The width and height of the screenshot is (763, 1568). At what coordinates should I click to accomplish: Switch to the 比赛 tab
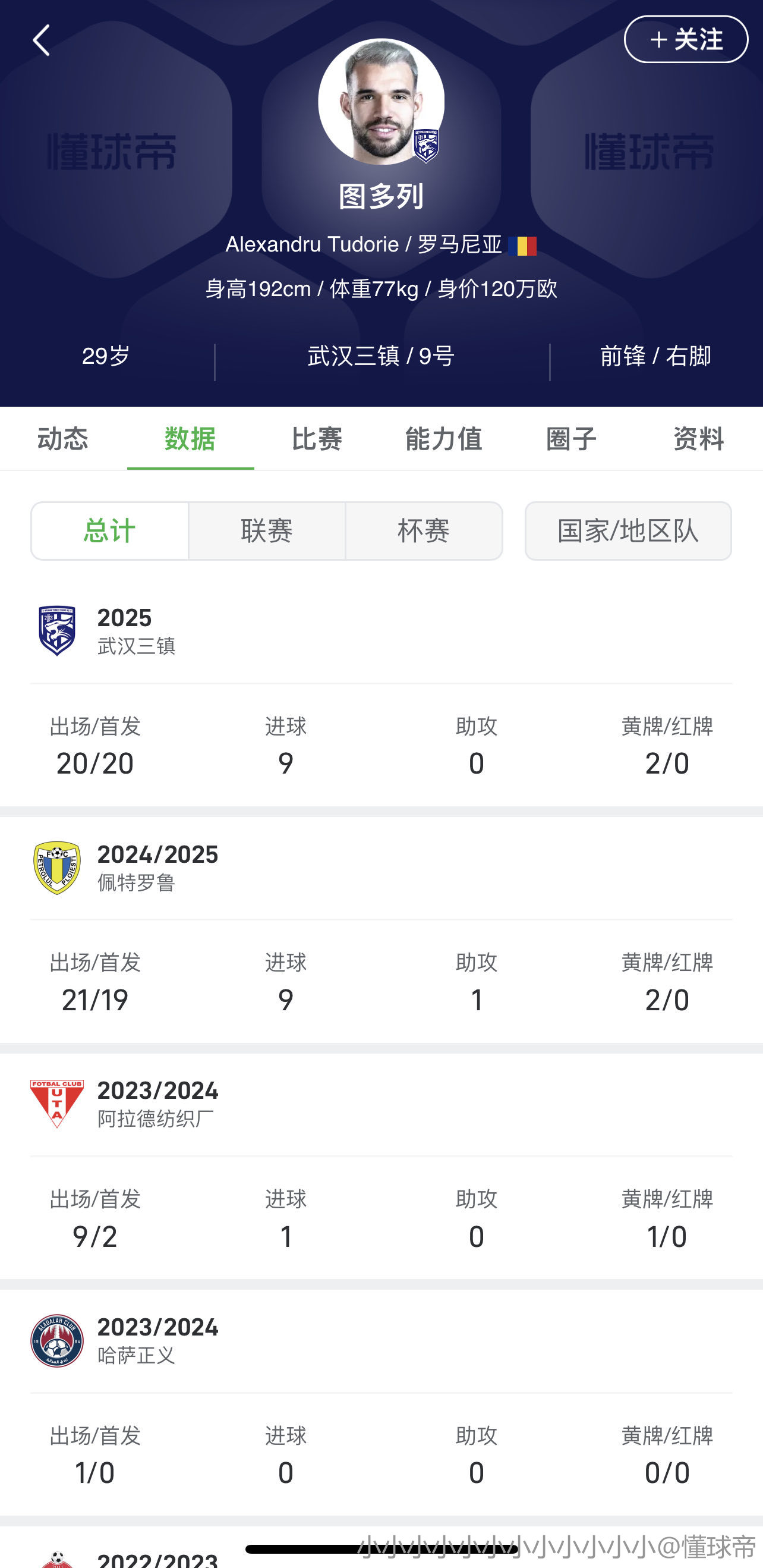[x=317, y=438]
